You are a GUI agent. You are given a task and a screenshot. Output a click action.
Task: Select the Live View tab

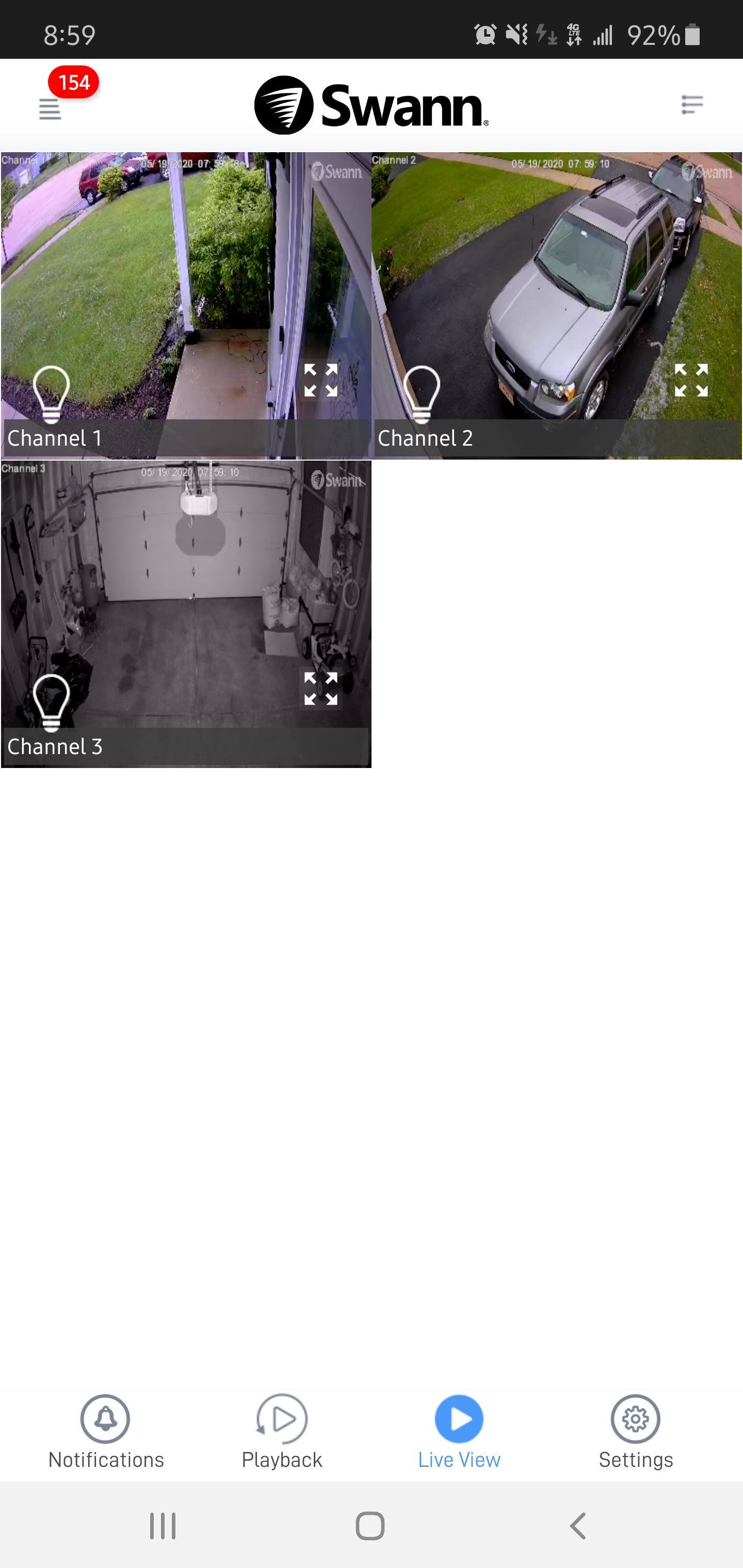click(459, 1432)
